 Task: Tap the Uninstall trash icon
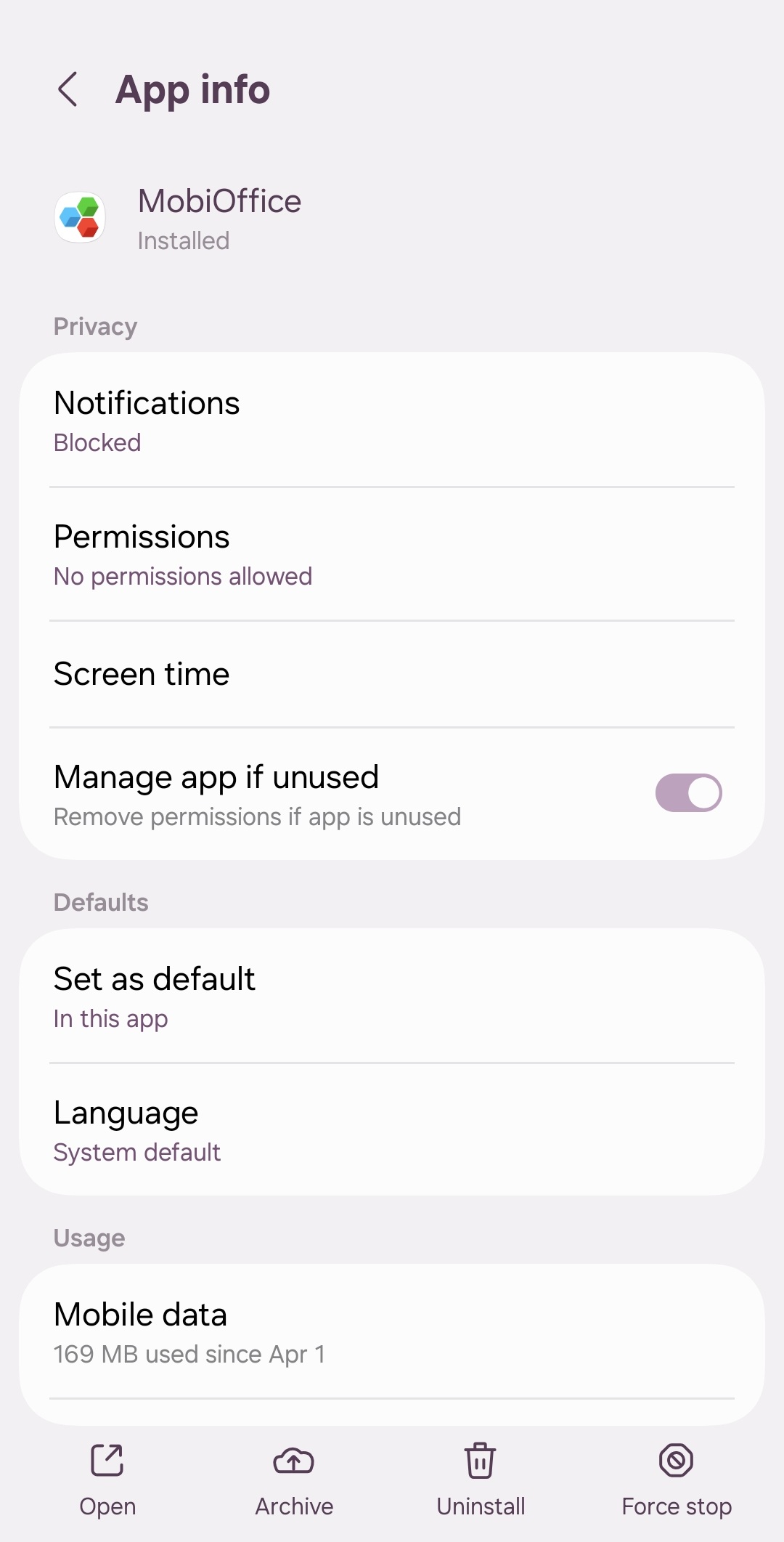pos(479,1460)
